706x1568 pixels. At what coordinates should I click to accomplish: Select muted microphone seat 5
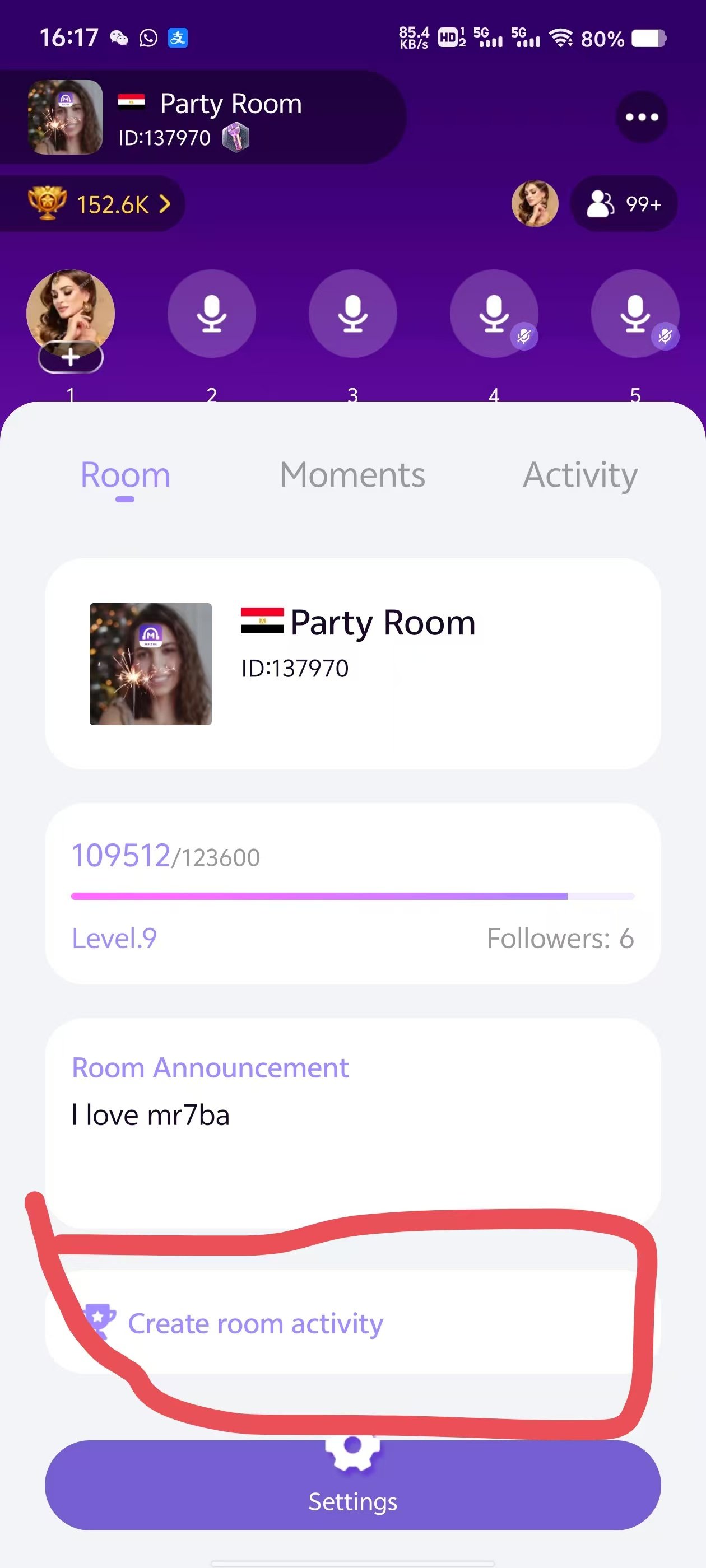point(635,314)
